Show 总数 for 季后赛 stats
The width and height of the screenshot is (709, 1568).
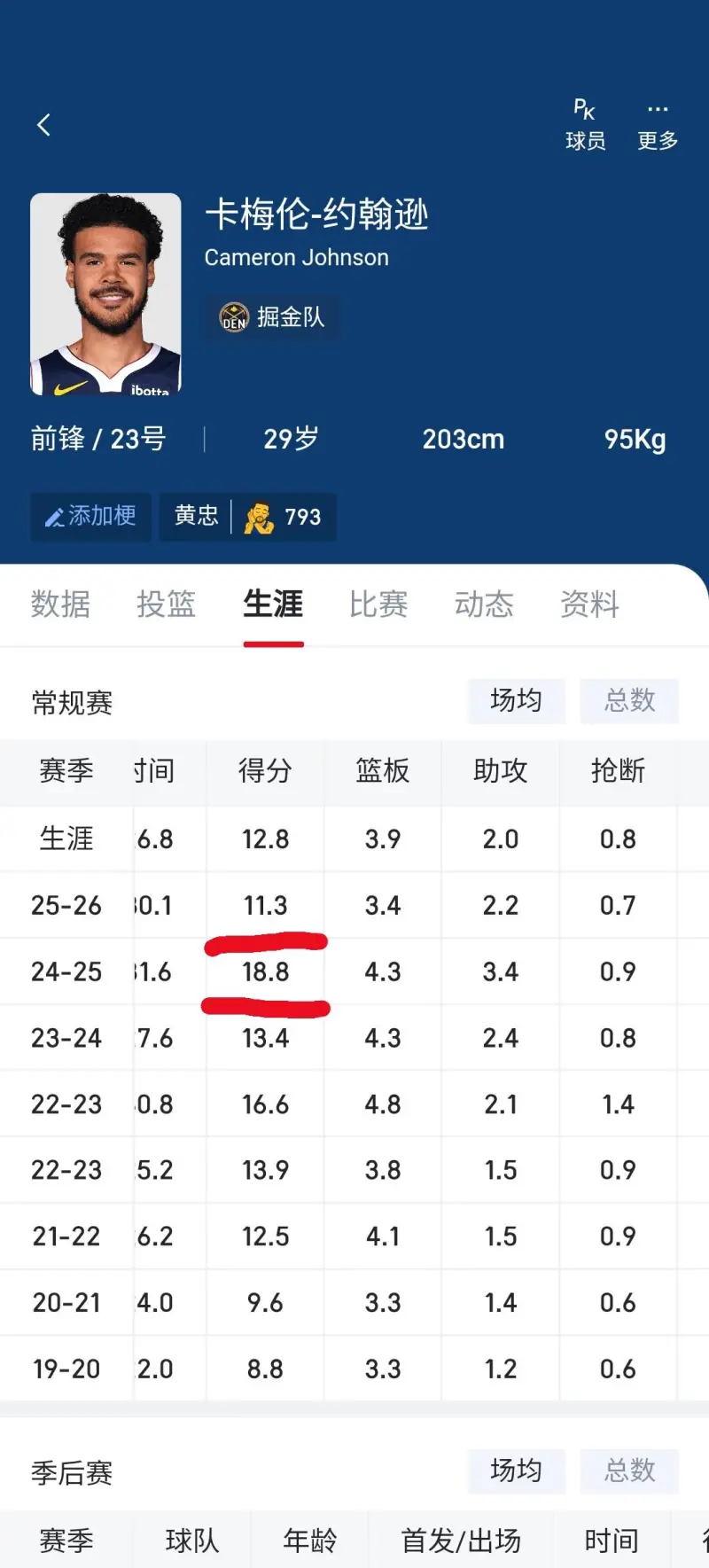629,1471
